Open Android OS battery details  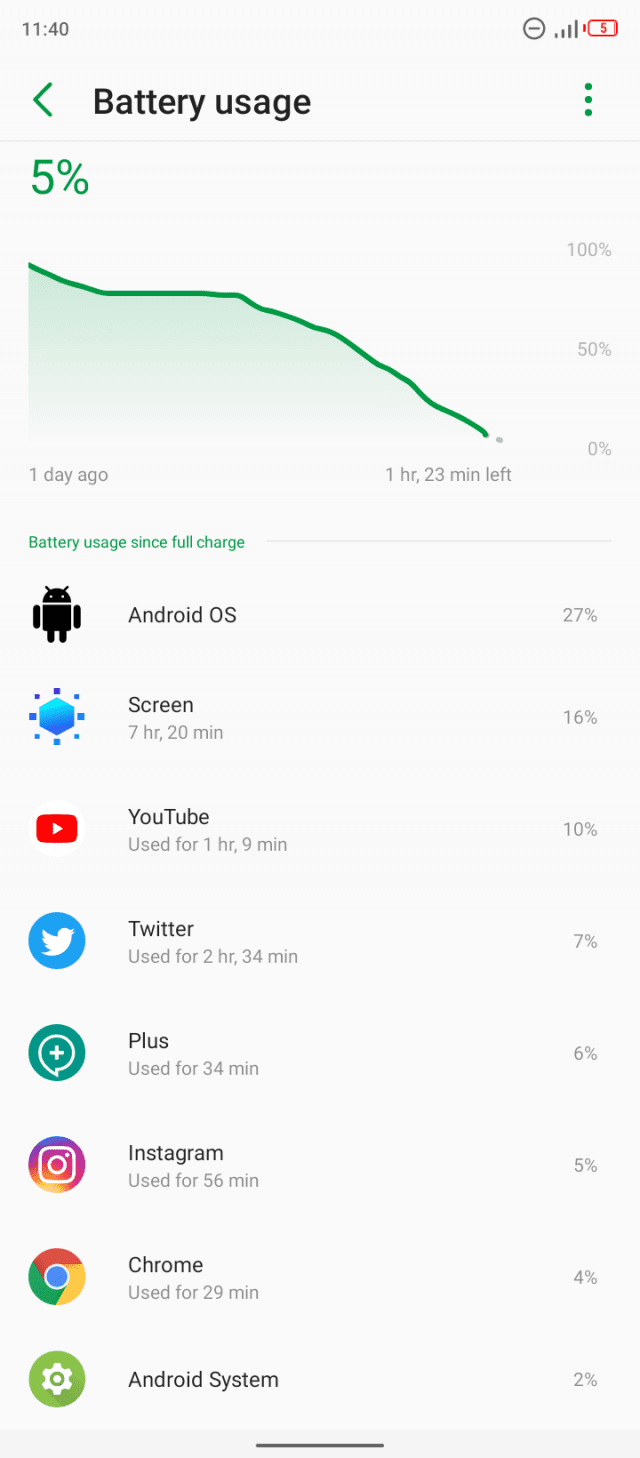point(320,615)
